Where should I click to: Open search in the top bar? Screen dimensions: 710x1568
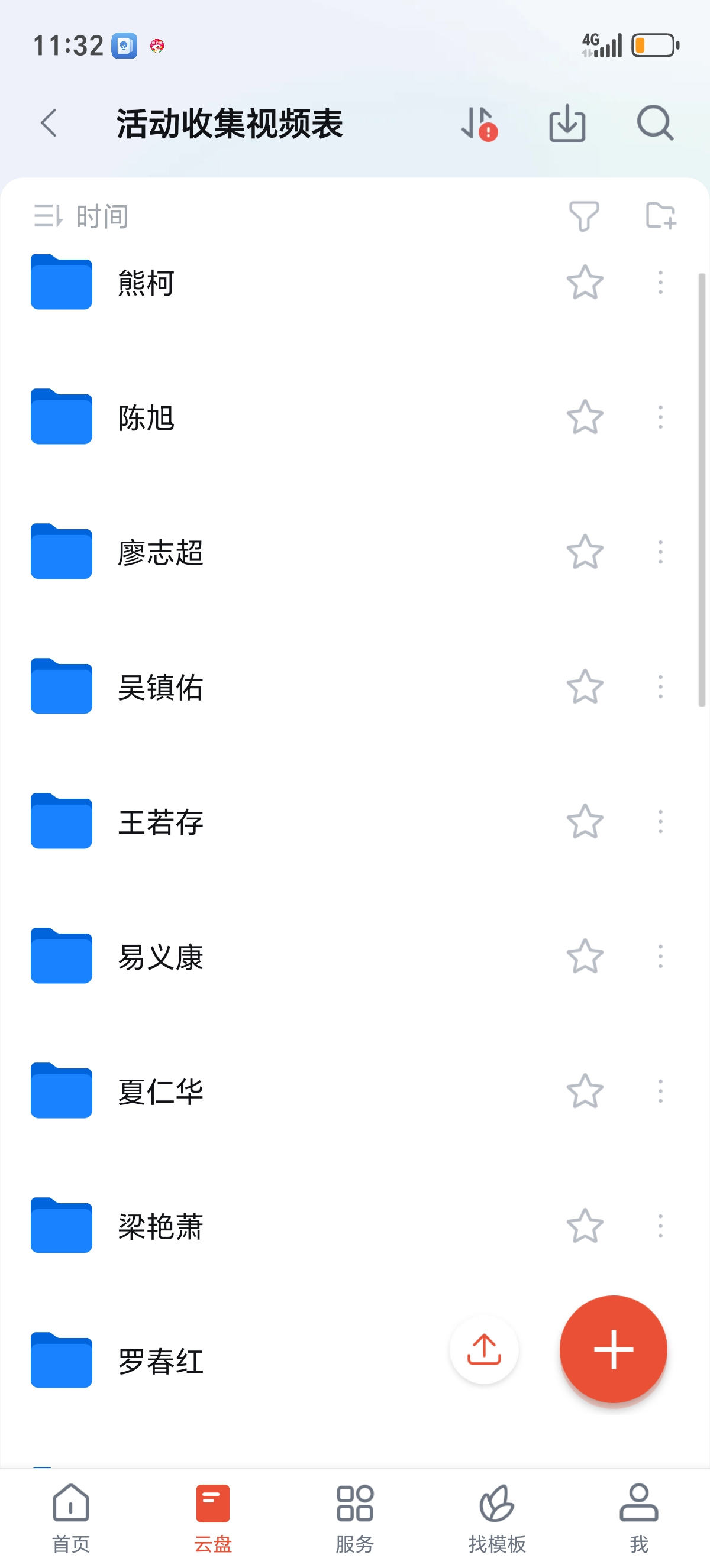[x=655, y=124]
